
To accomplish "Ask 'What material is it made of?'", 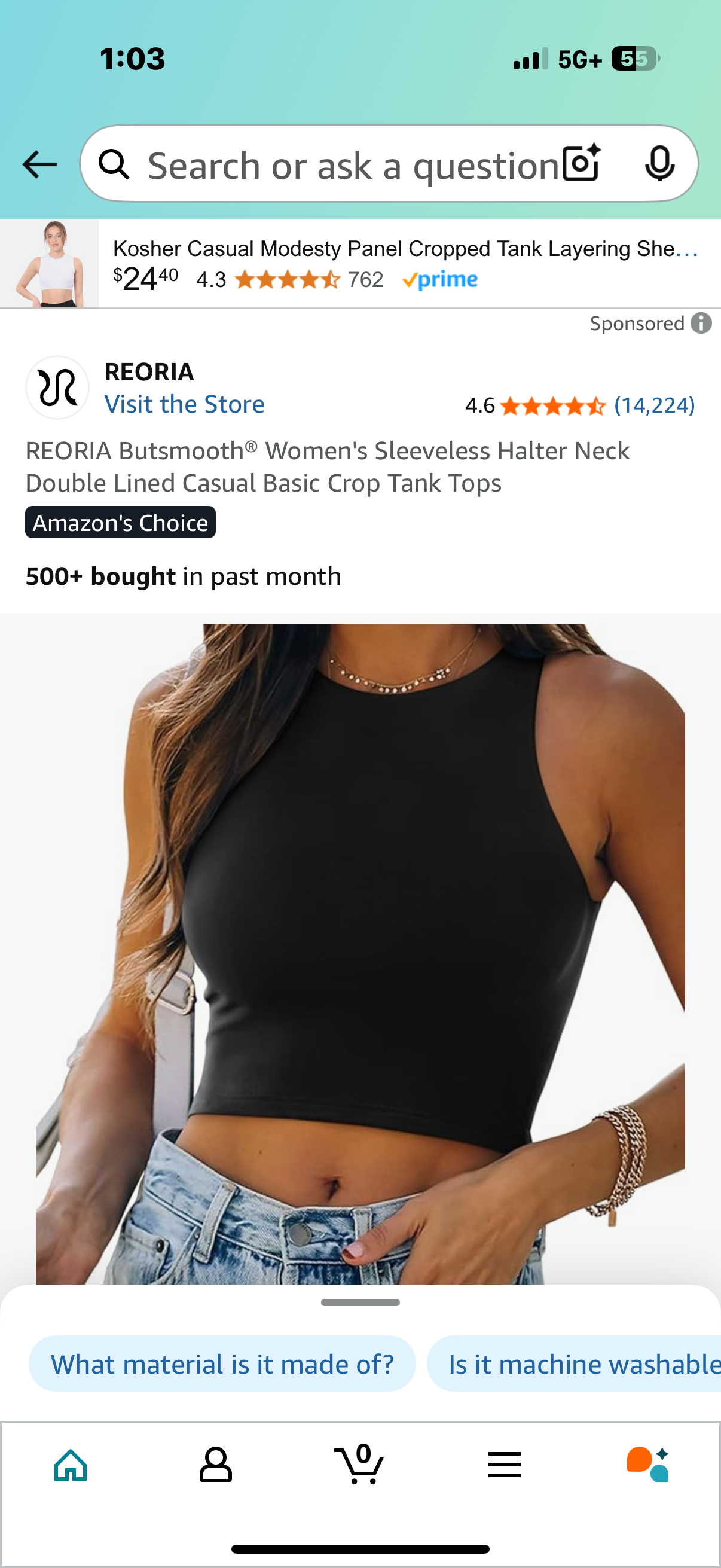I will tap(222, 1364).
